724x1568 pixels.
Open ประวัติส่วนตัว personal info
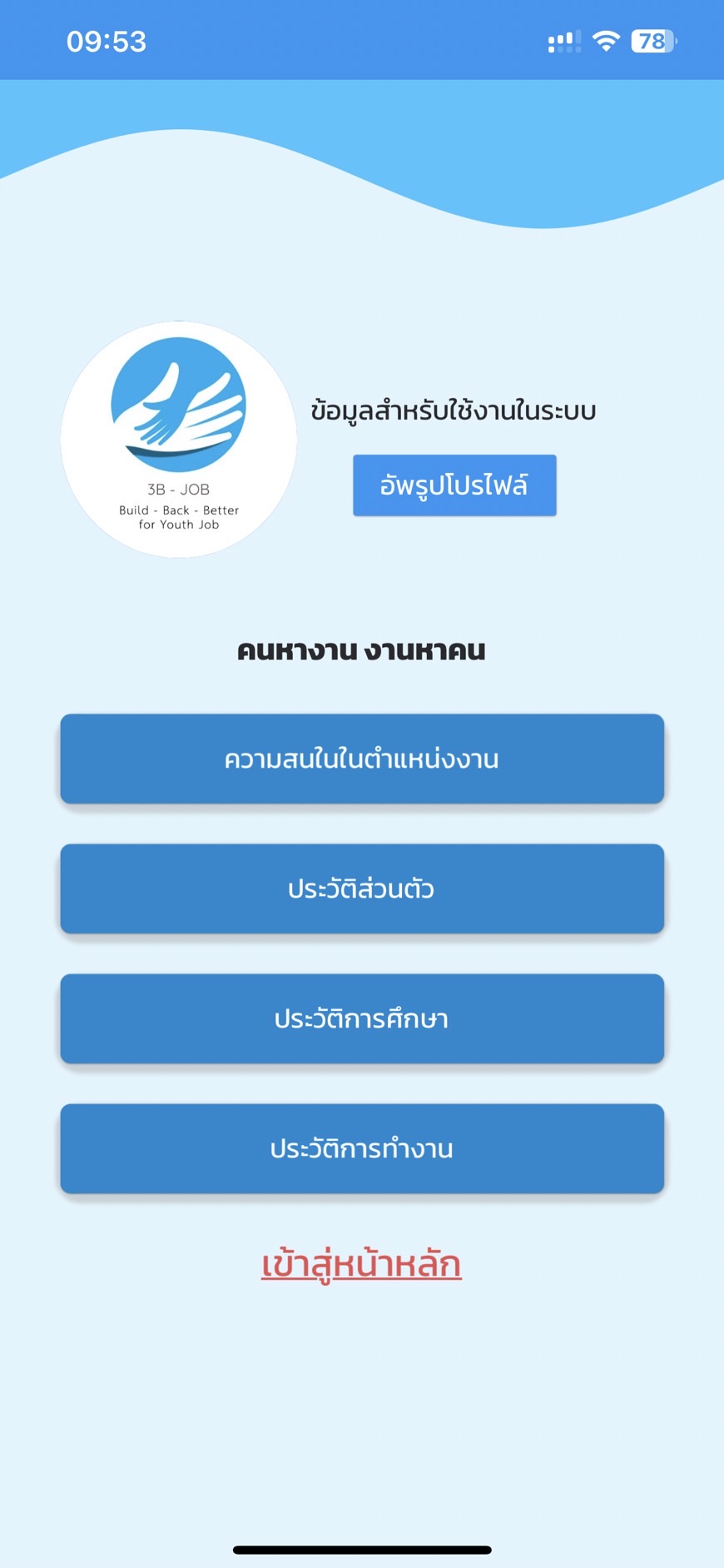point(362,889)
